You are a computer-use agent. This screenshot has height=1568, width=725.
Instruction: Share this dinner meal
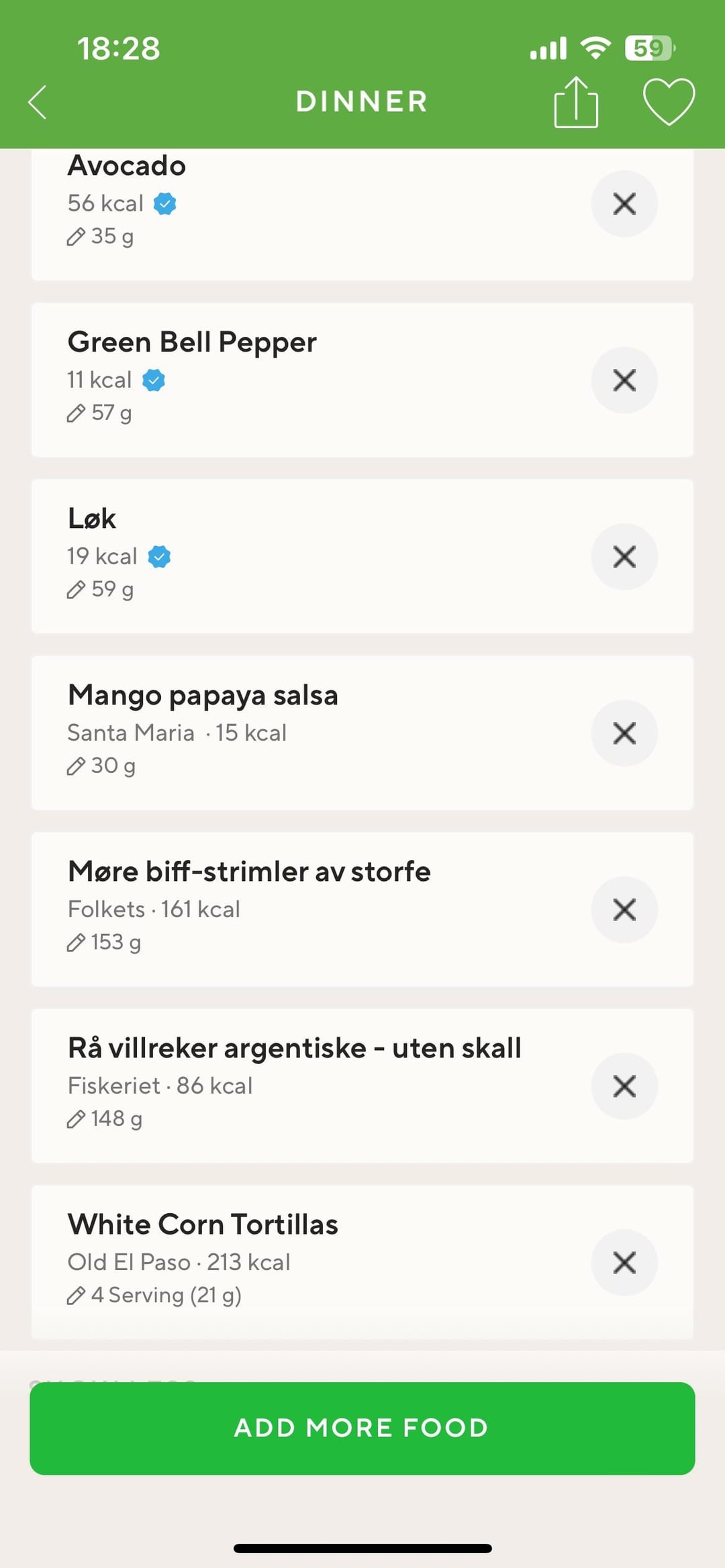(576, 102)
